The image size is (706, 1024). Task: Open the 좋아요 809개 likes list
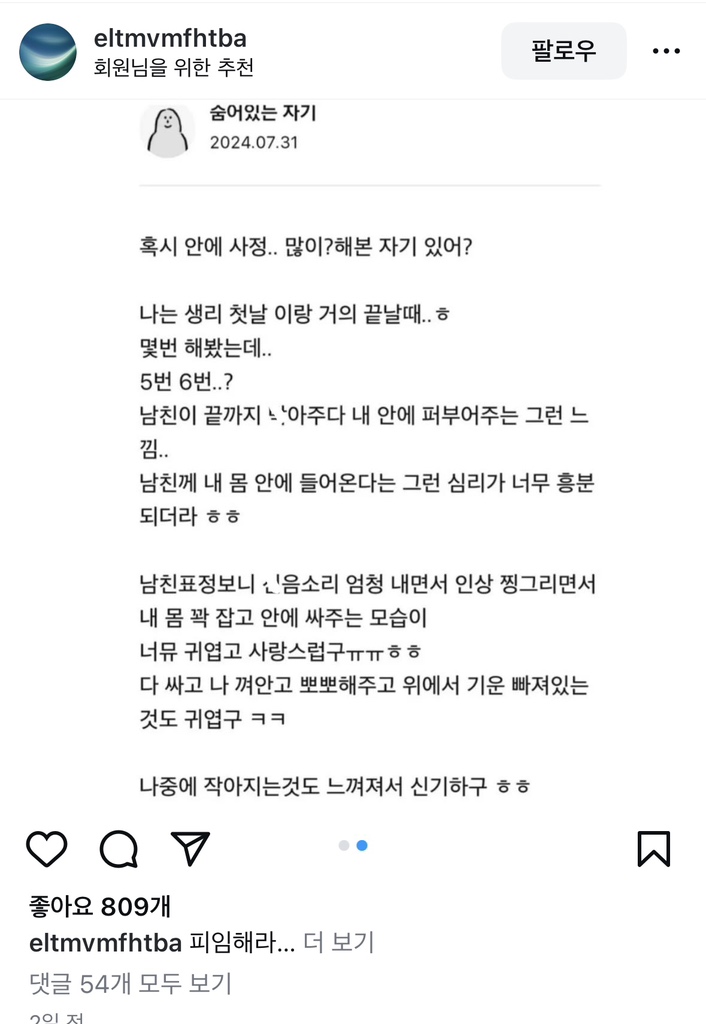(x=99, y=906)
